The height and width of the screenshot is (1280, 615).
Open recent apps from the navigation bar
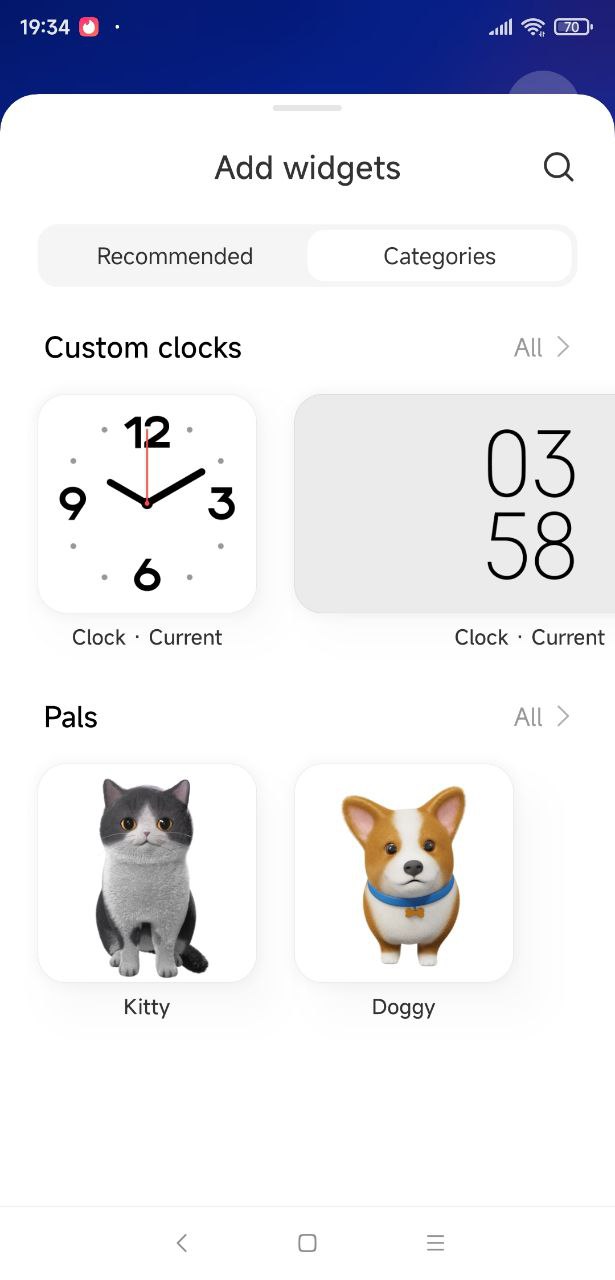(x=435, y=1243)
